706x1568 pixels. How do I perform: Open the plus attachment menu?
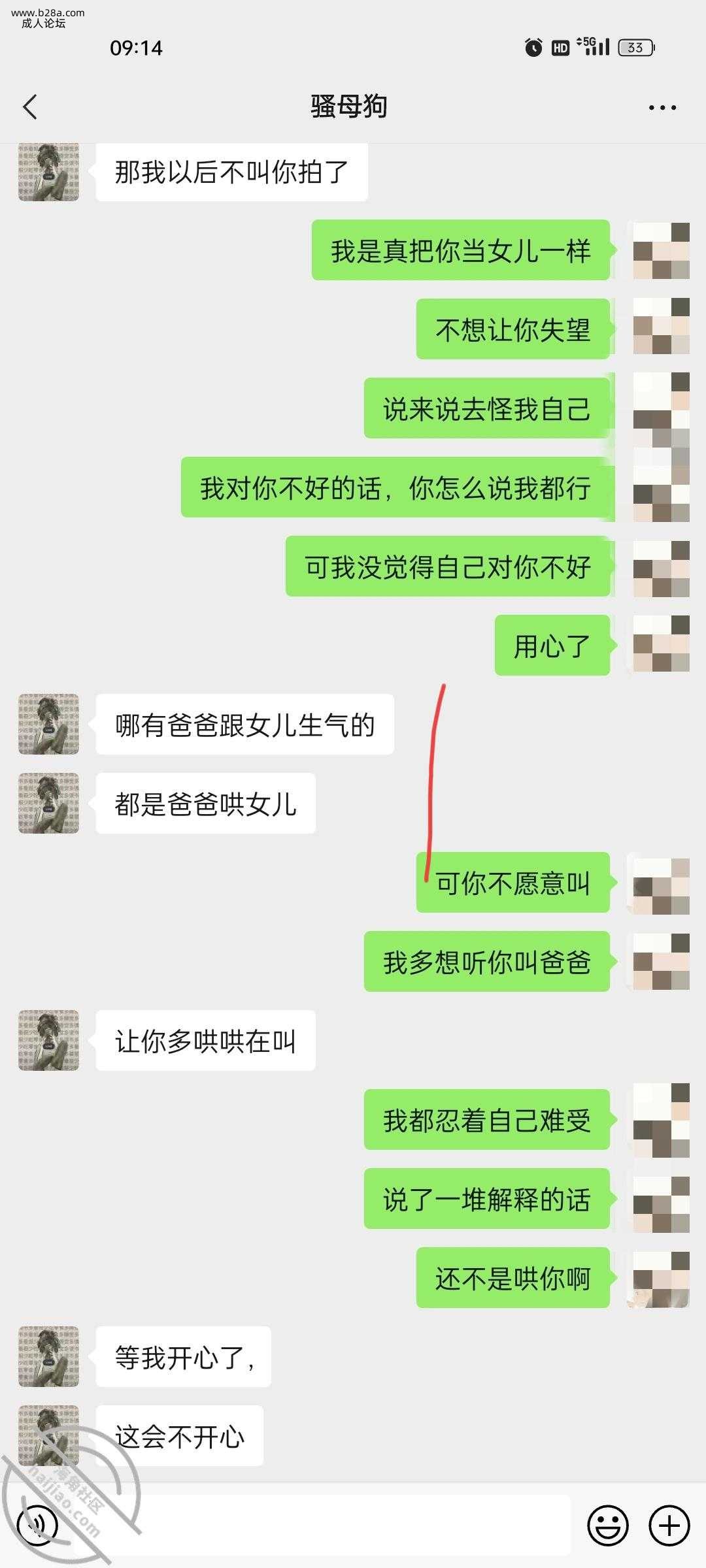click(669, 1525)
